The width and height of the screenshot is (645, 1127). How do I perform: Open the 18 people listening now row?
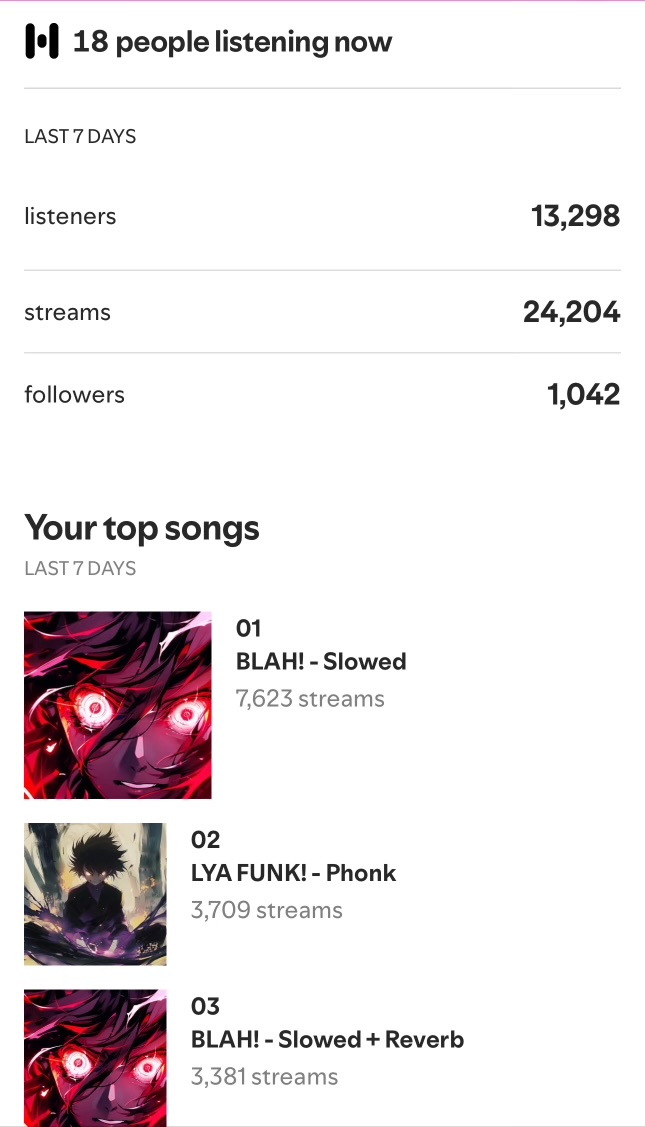[232, 42]
